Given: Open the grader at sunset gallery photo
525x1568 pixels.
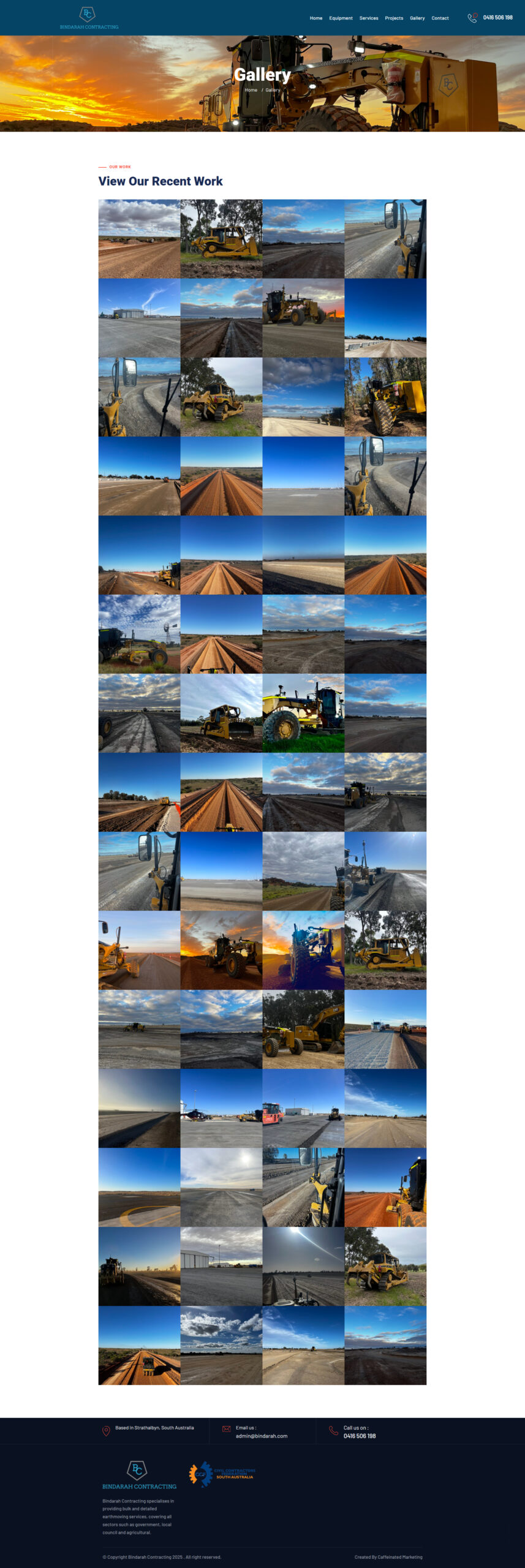Looking at the screenshot, I should point(303,318).
